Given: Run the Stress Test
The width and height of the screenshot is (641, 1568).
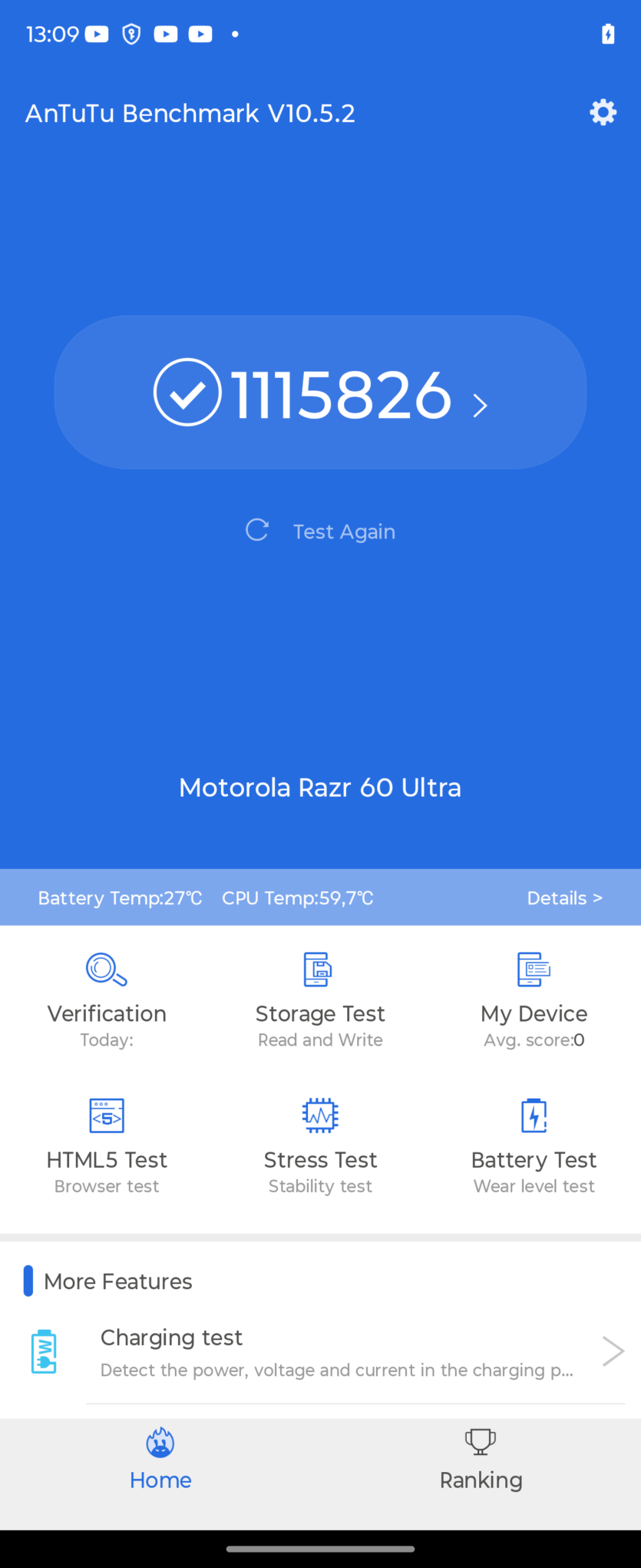Looking at the screenshot, I should click(x=320, y=1145).
